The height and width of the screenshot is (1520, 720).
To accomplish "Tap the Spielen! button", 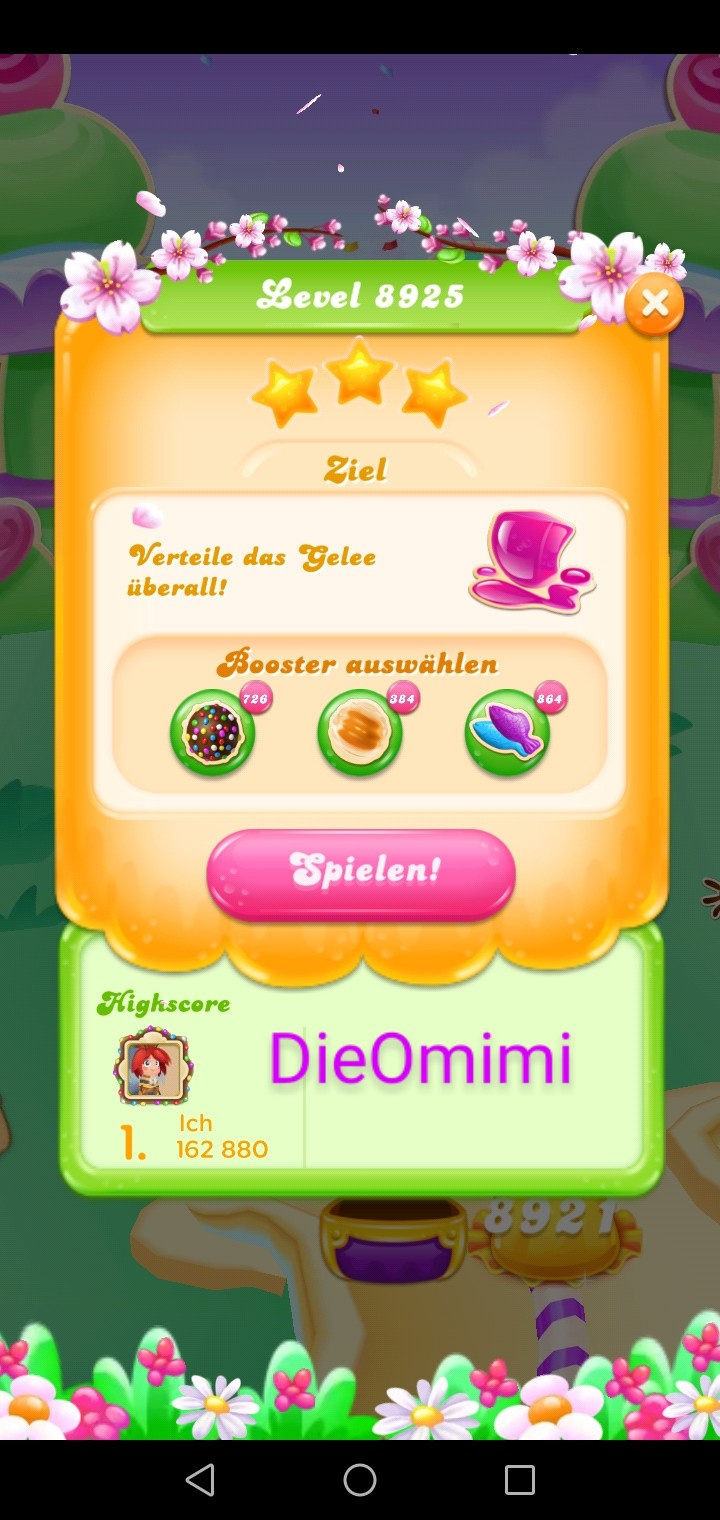I will (361, 873).
